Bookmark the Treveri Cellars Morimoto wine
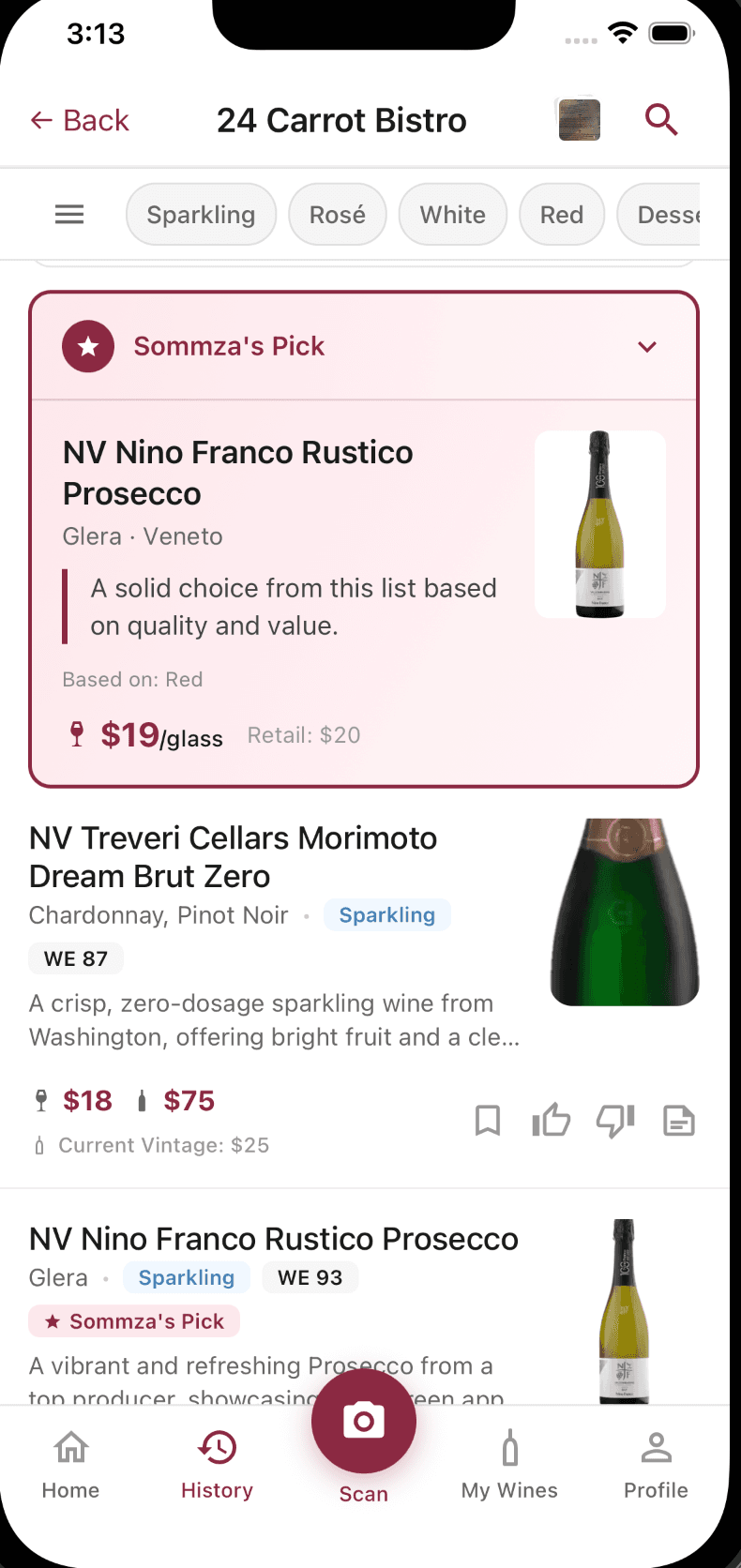Screen dimensions: 741x1568 click(487, 1120)
